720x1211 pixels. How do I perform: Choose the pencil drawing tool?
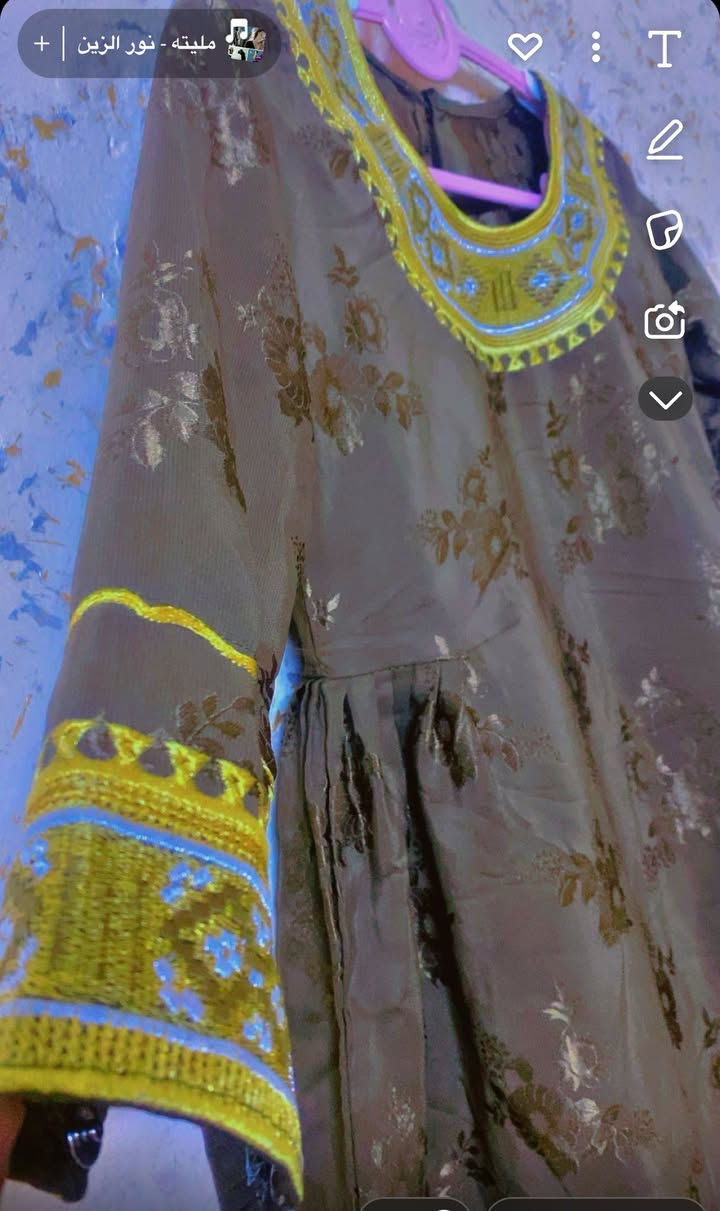pyautogui.click(x=664, y=140)
